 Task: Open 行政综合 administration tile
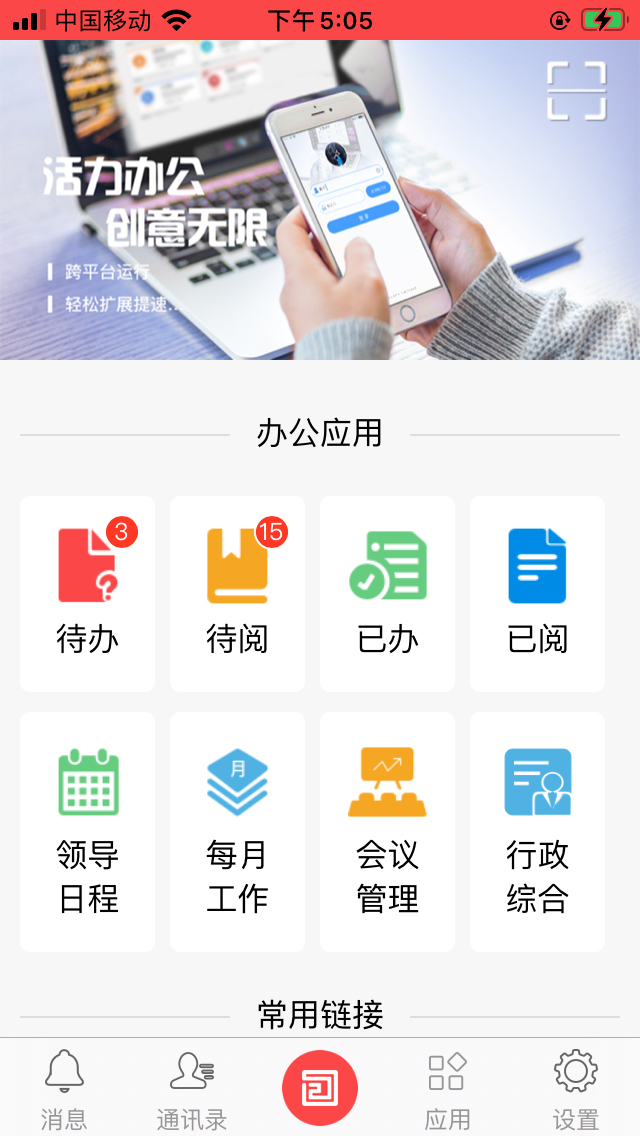537,832
